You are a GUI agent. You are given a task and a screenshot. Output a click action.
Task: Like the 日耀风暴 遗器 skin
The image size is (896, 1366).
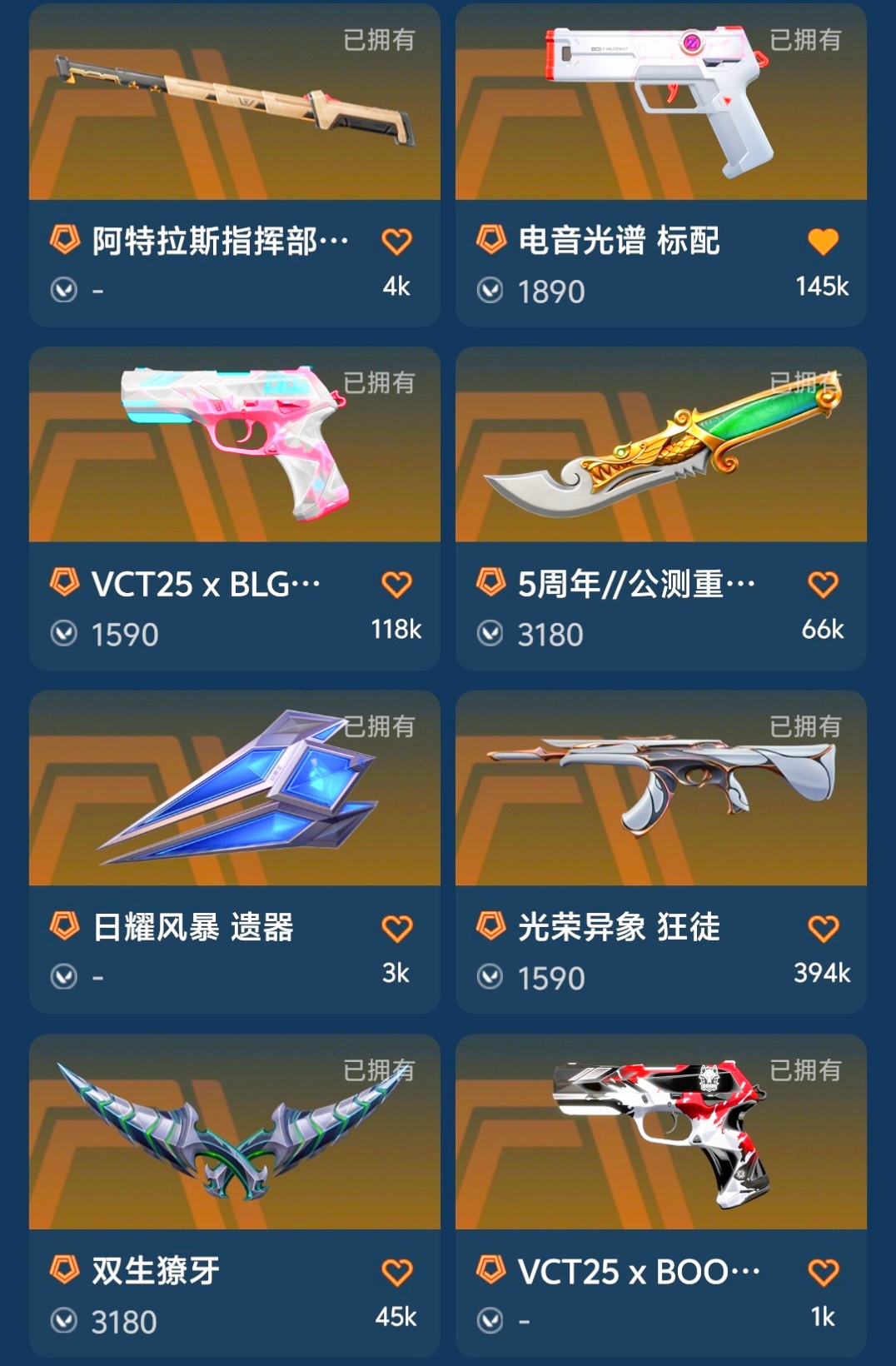[x=396, y=929]
